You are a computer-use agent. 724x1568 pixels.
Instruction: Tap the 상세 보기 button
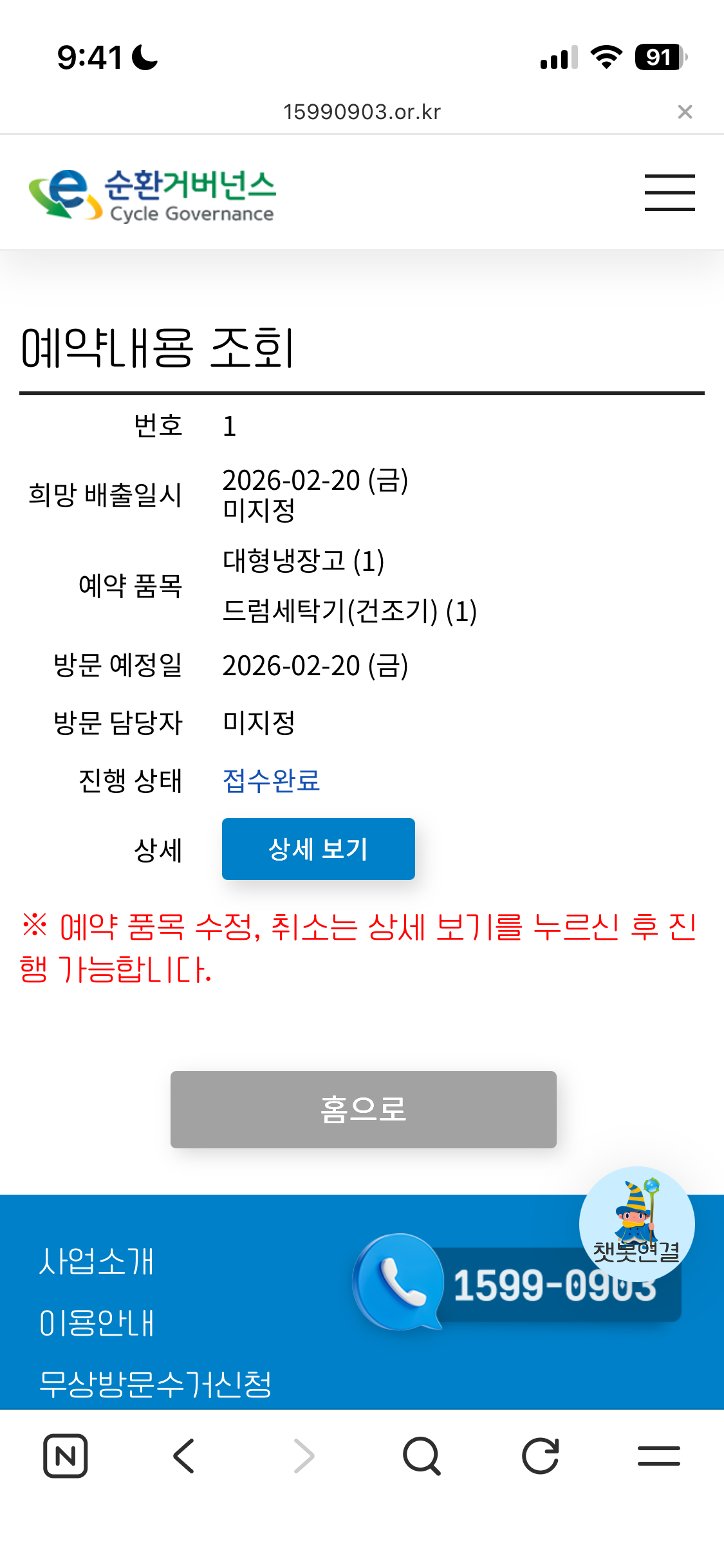318,848
